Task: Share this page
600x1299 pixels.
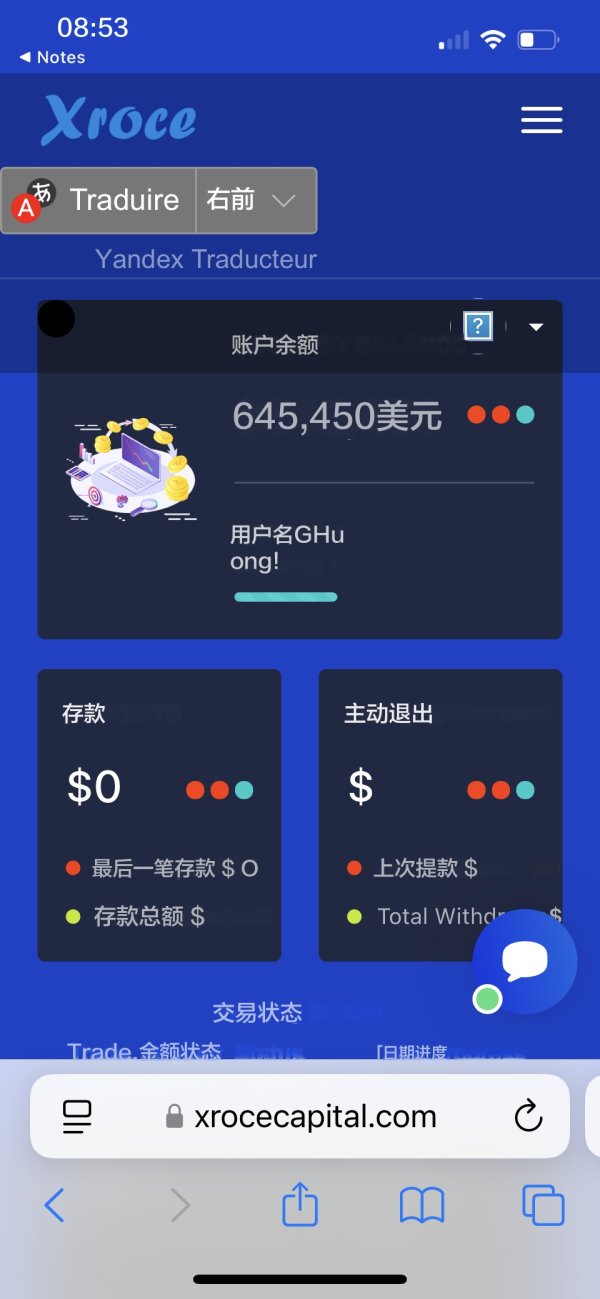Action: (x=300, y=1204)
